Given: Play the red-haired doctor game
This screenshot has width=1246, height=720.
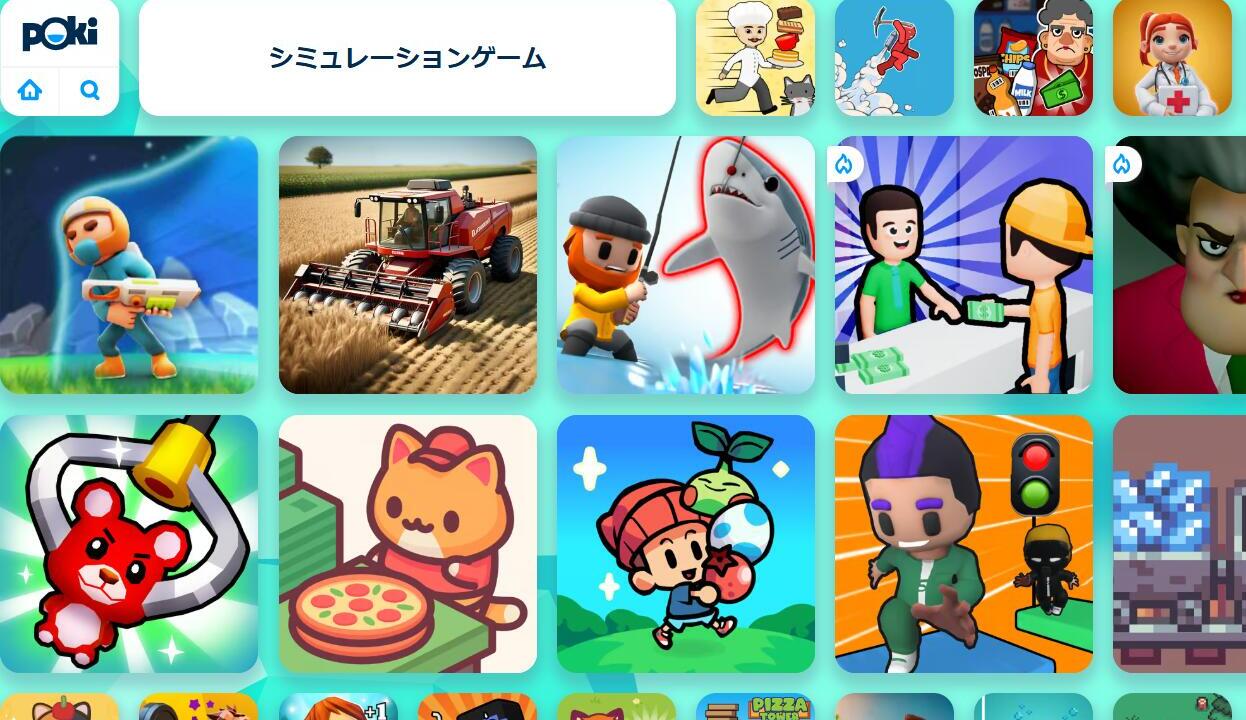Looking at the screenshot, I should tap(1172, 57).
